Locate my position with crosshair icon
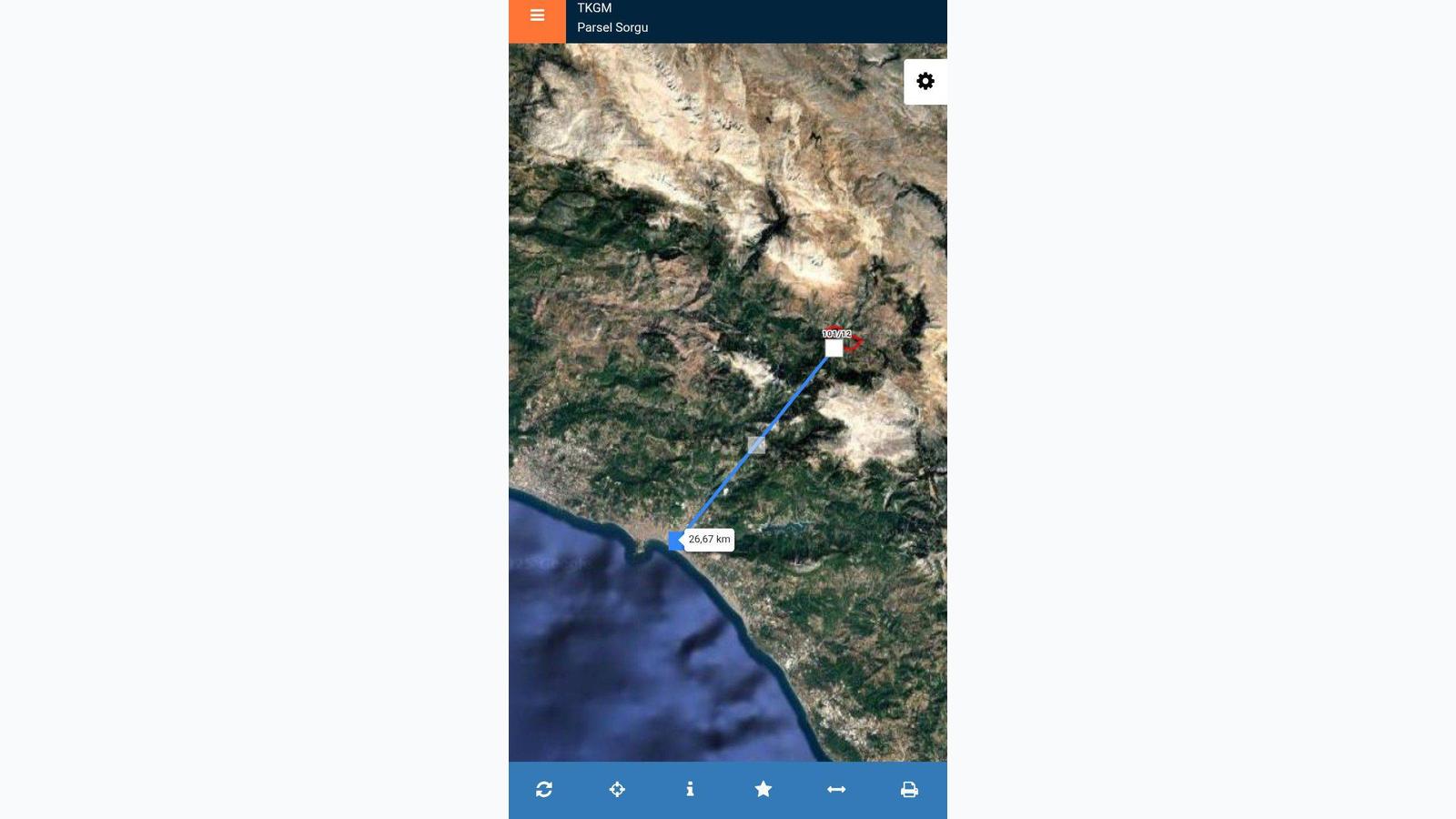This screenshot has height=819, width=1456. pos(617,789)
